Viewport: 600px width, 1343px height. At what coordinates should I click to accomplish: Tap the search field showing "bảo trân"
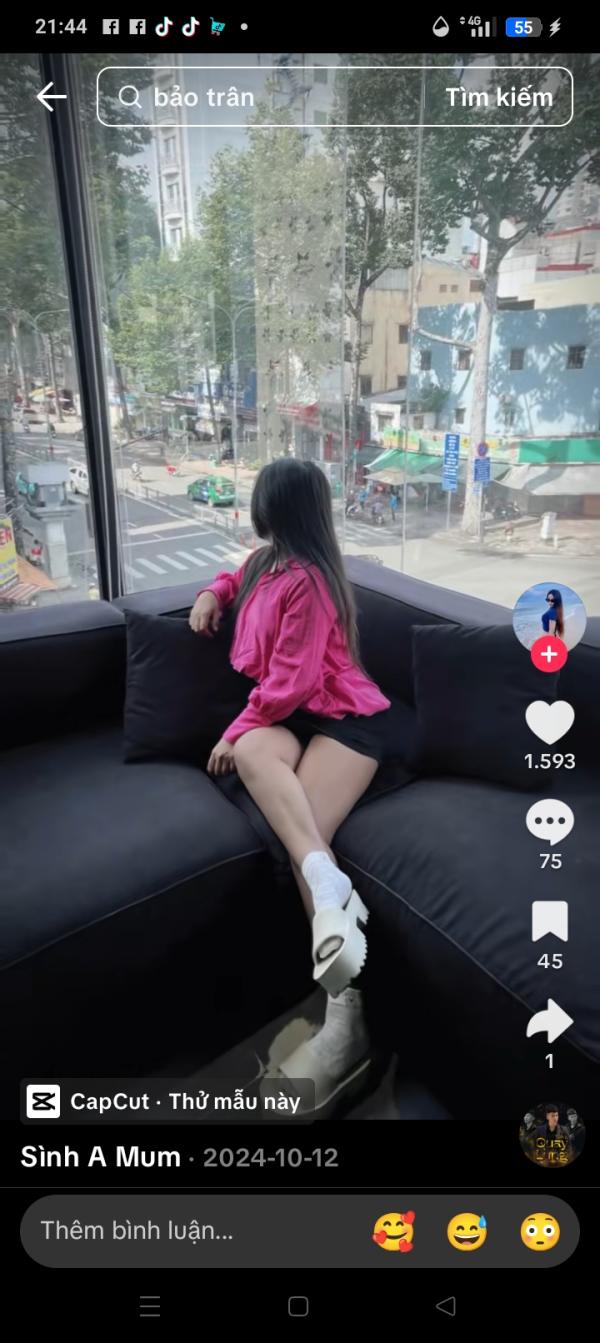click(x=260, y=97)
